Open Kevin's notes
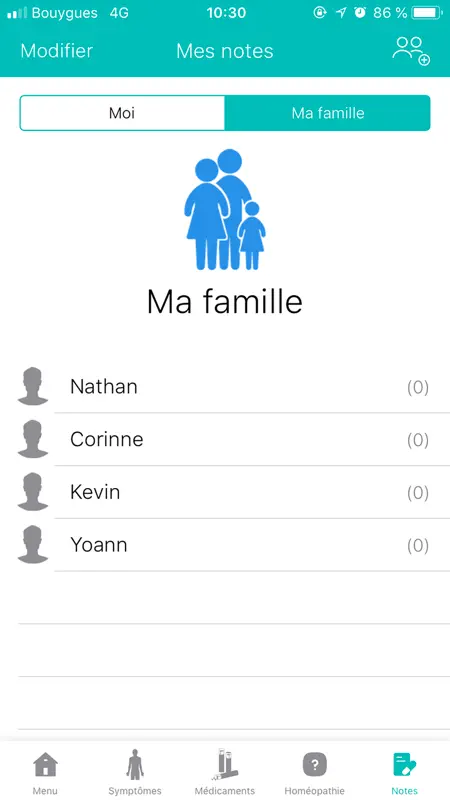 pos(225,492)
